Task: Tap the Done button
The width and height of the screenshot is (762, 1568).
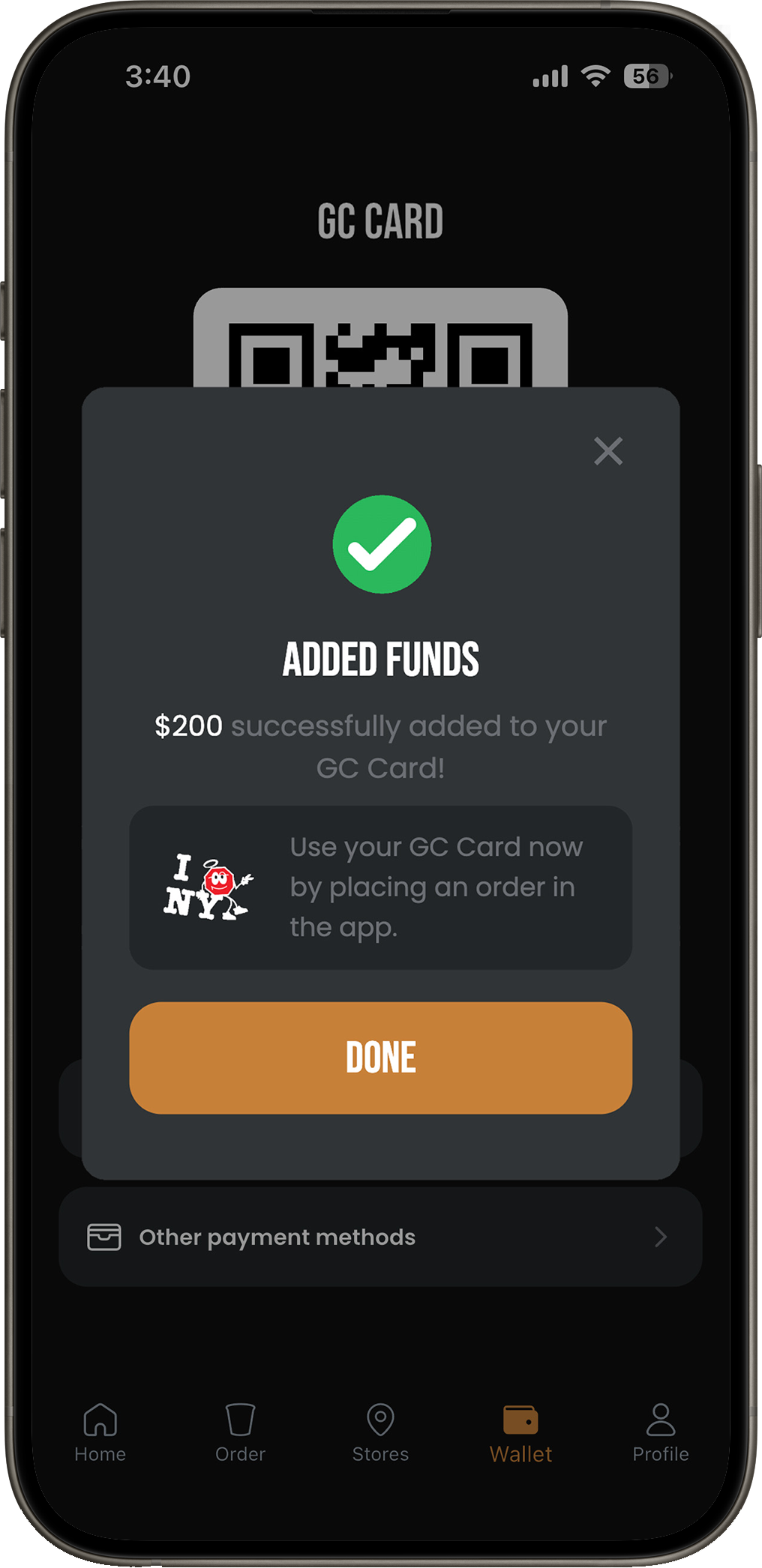Action: click(x=381, y=1058)
